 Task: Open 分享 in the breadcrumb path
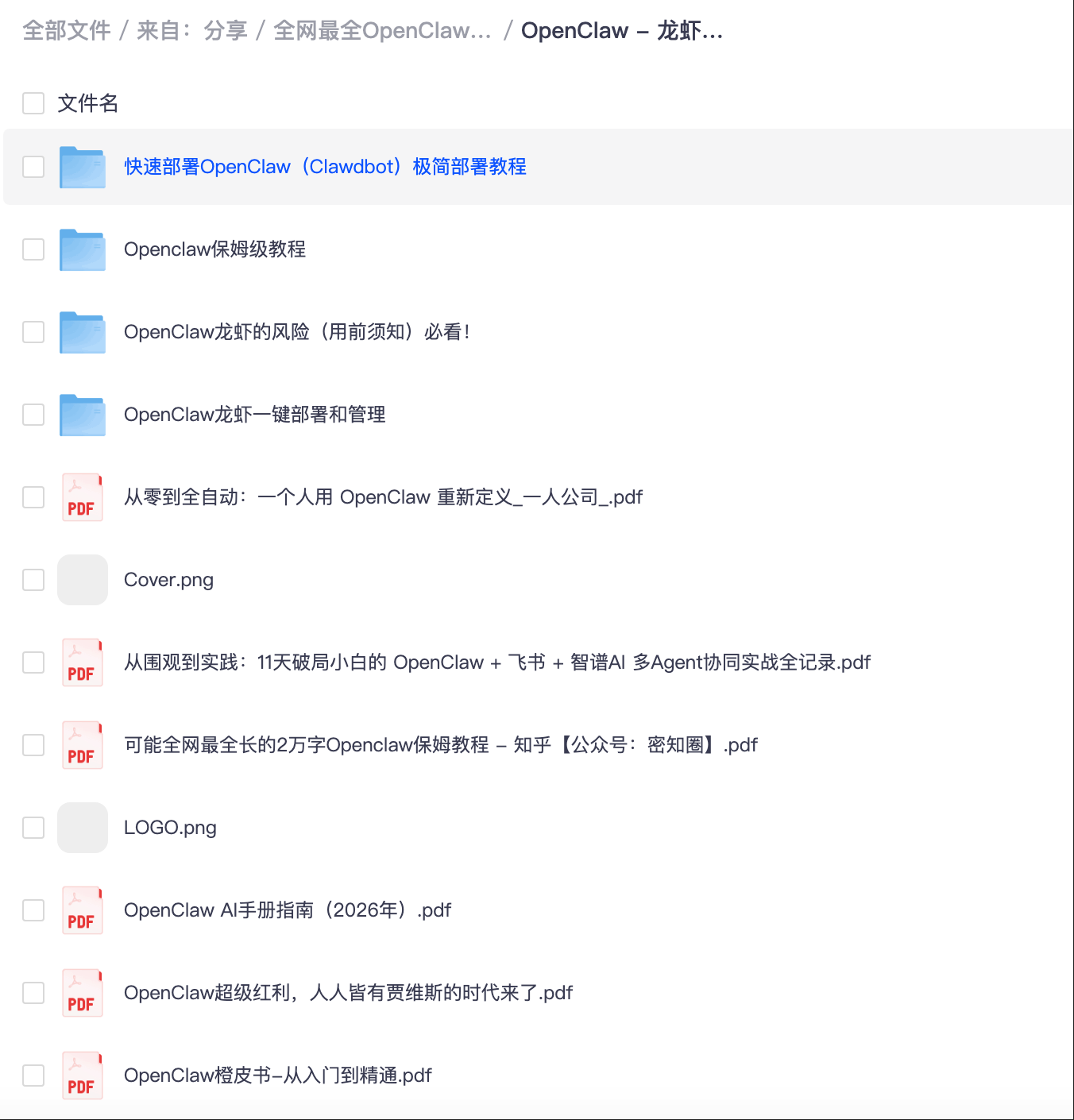[x=226, y=31]
